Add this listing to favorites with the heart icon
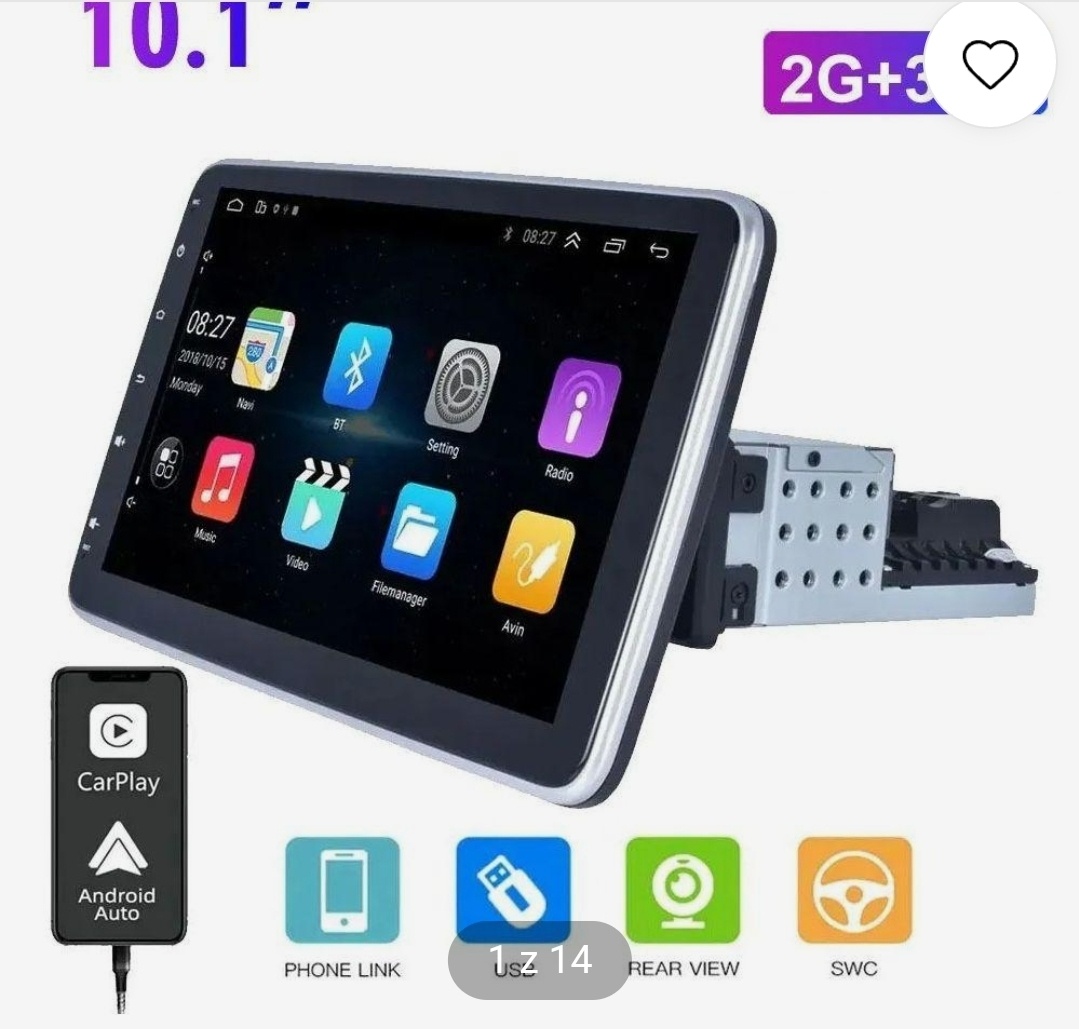 [989, 66]
